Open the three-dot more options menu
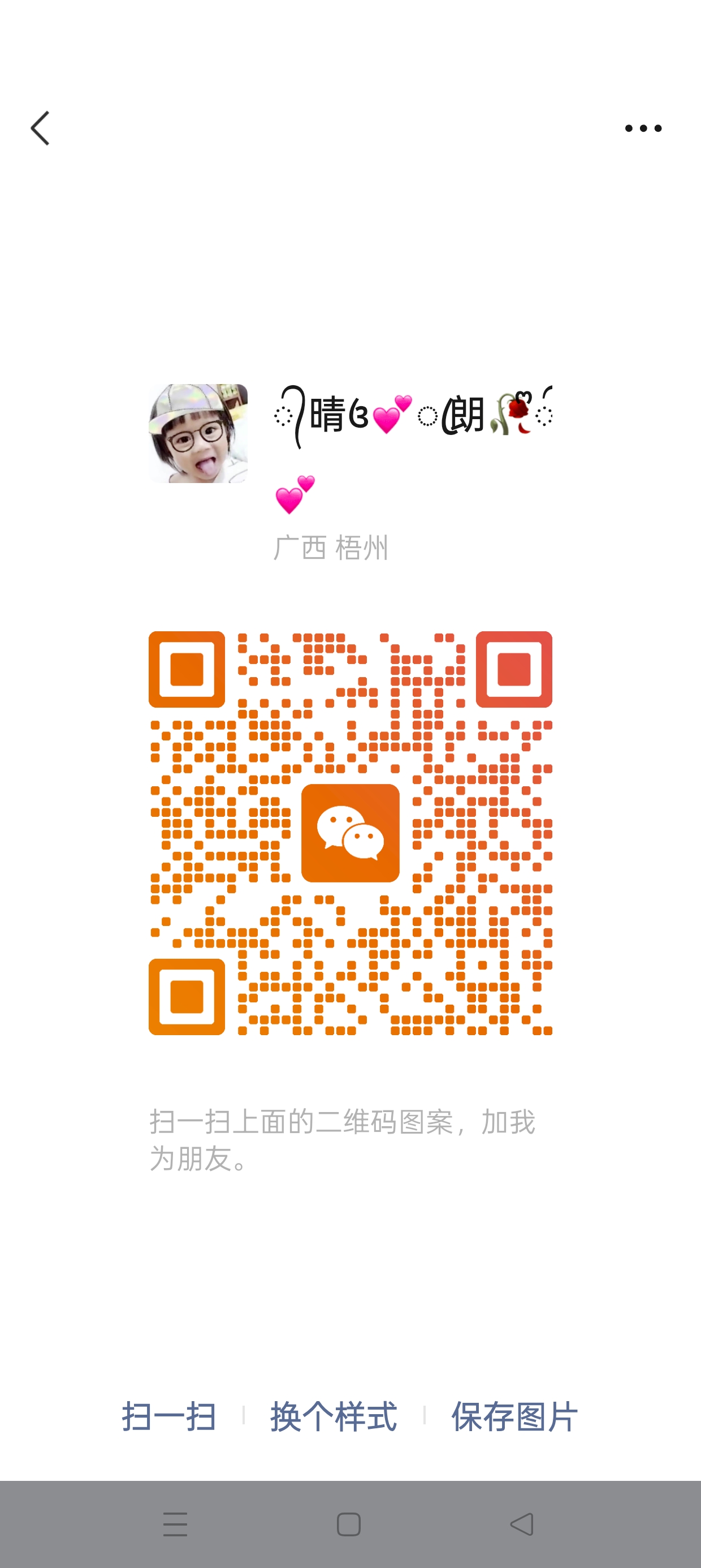The image size is (701, 1568). pyautogui.click(x=643, y=128)
